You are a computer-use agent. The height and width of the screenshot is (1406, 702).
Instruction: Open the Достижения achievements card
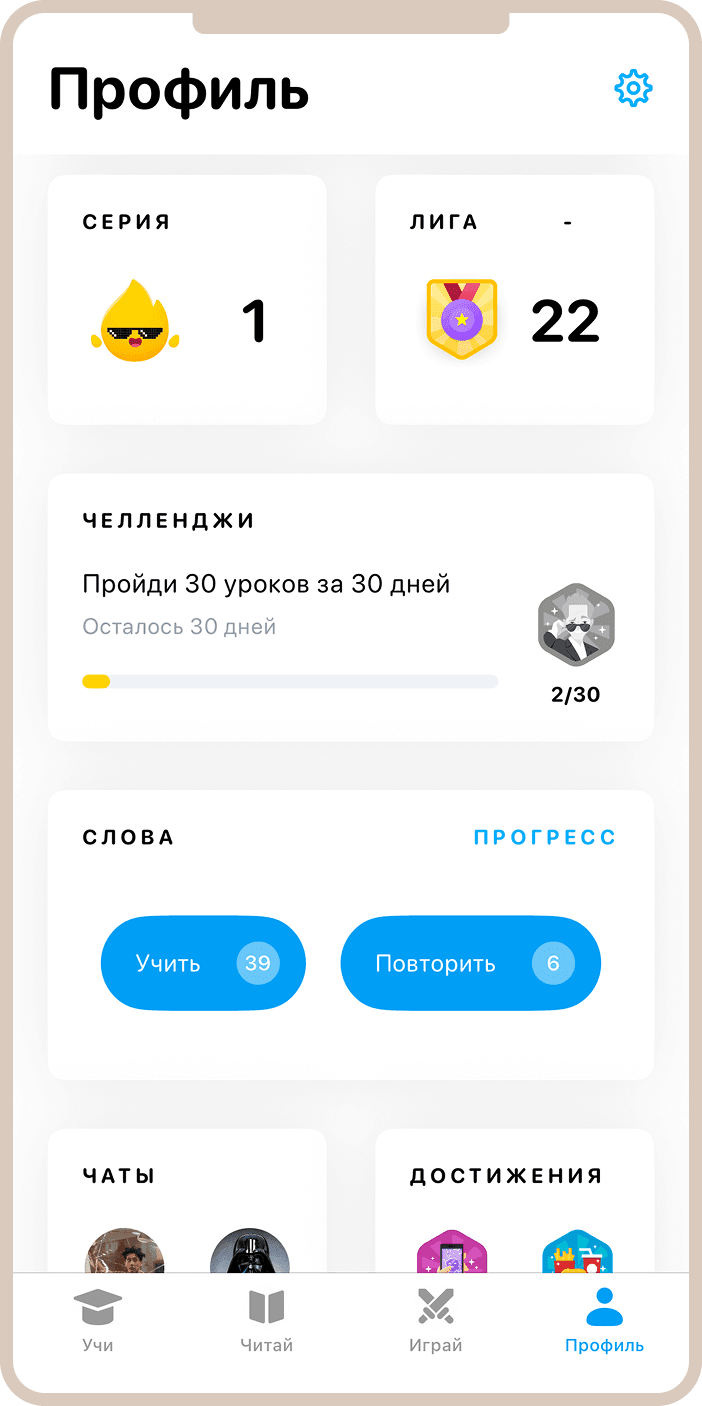514,1200
